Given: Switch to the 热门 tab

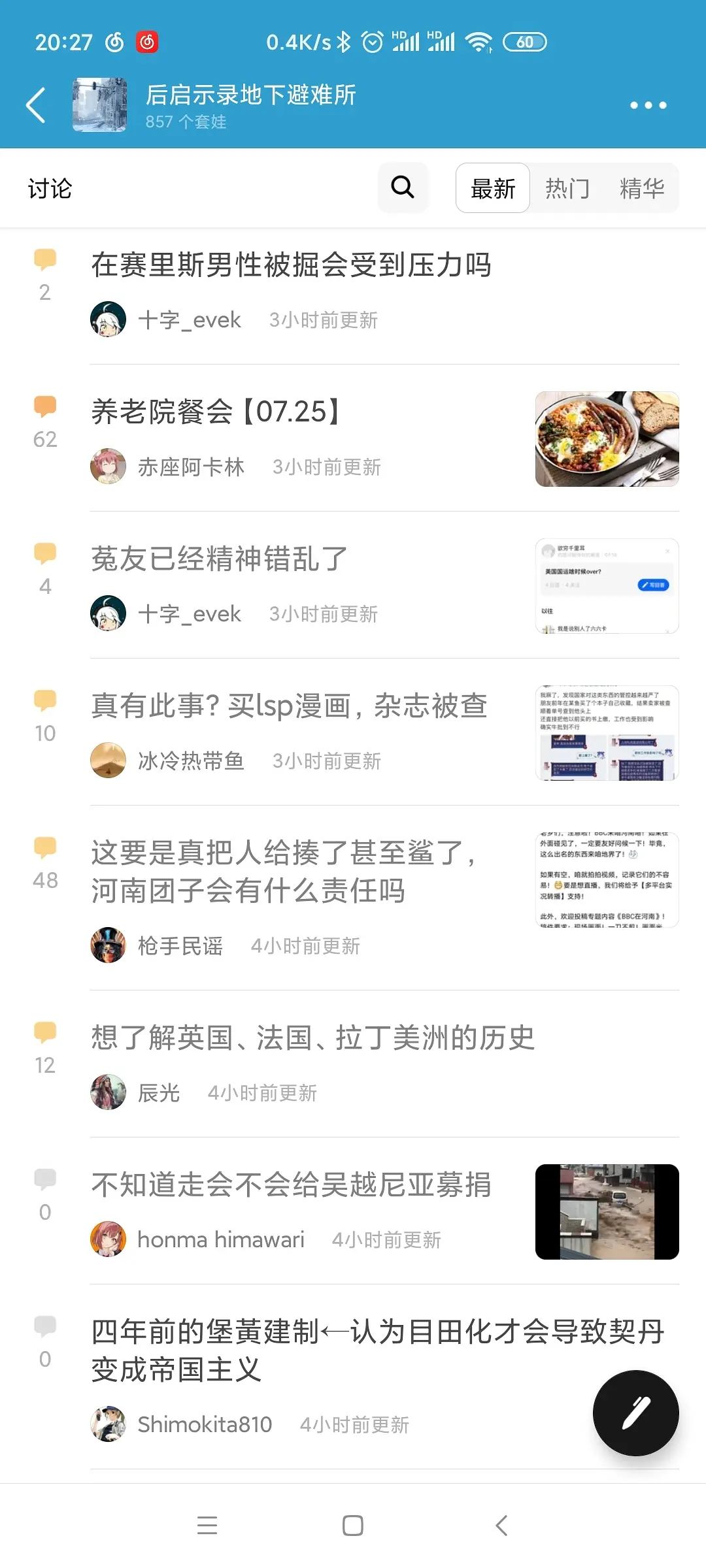Looking at the screenshot, I should (567, 189).
